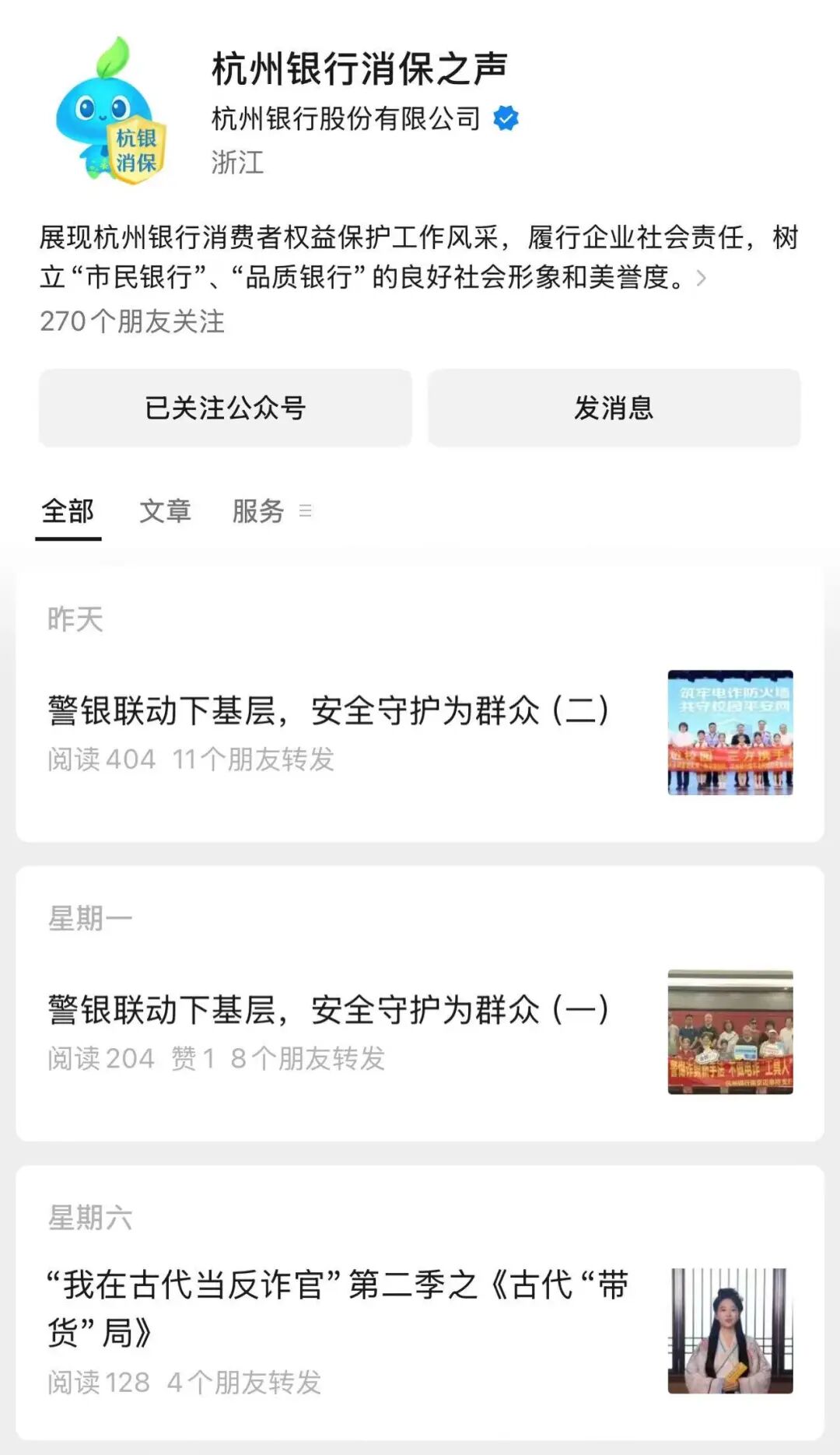
Task: Open the 服务 tab menu
Action: tap(271, 511)
